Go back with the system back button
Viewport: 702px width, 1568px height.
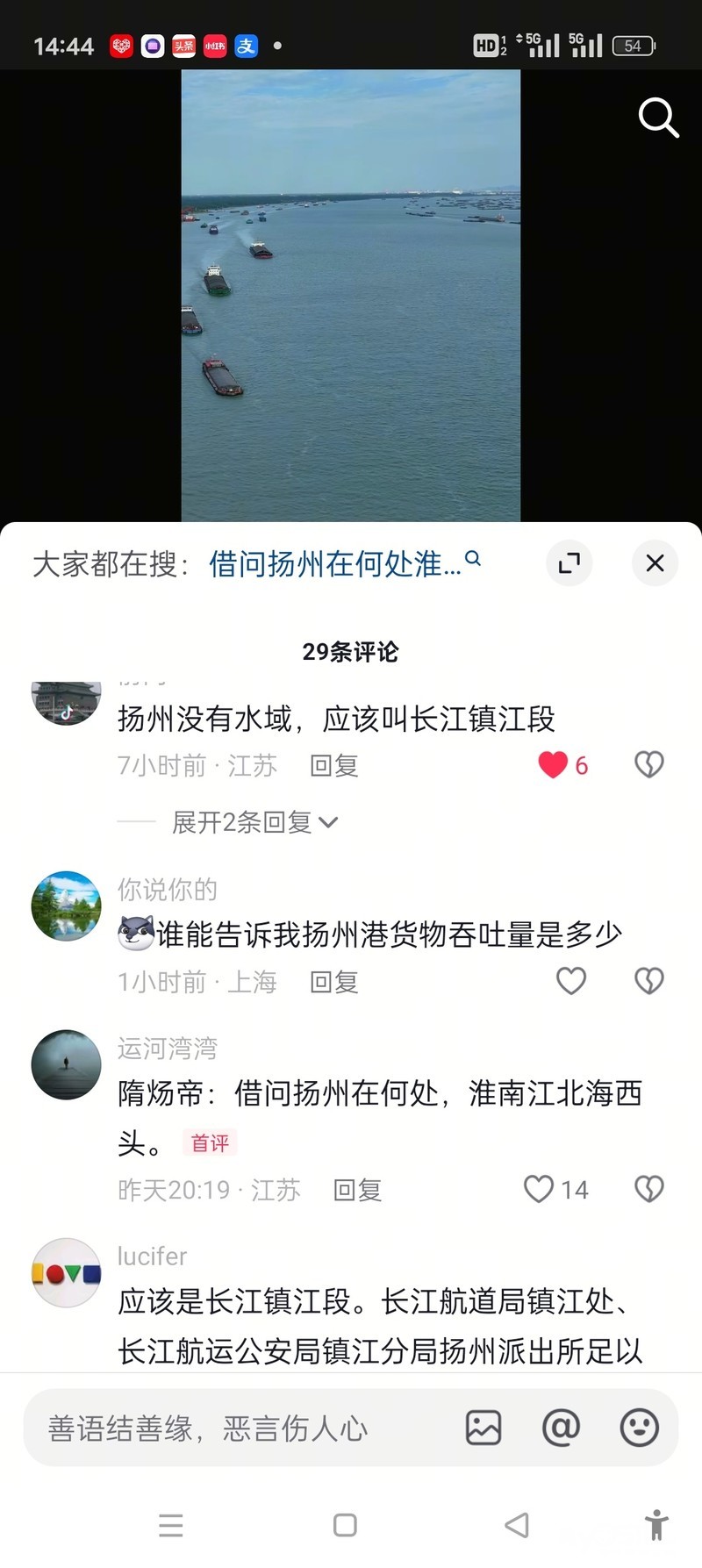pos(517,1525)
